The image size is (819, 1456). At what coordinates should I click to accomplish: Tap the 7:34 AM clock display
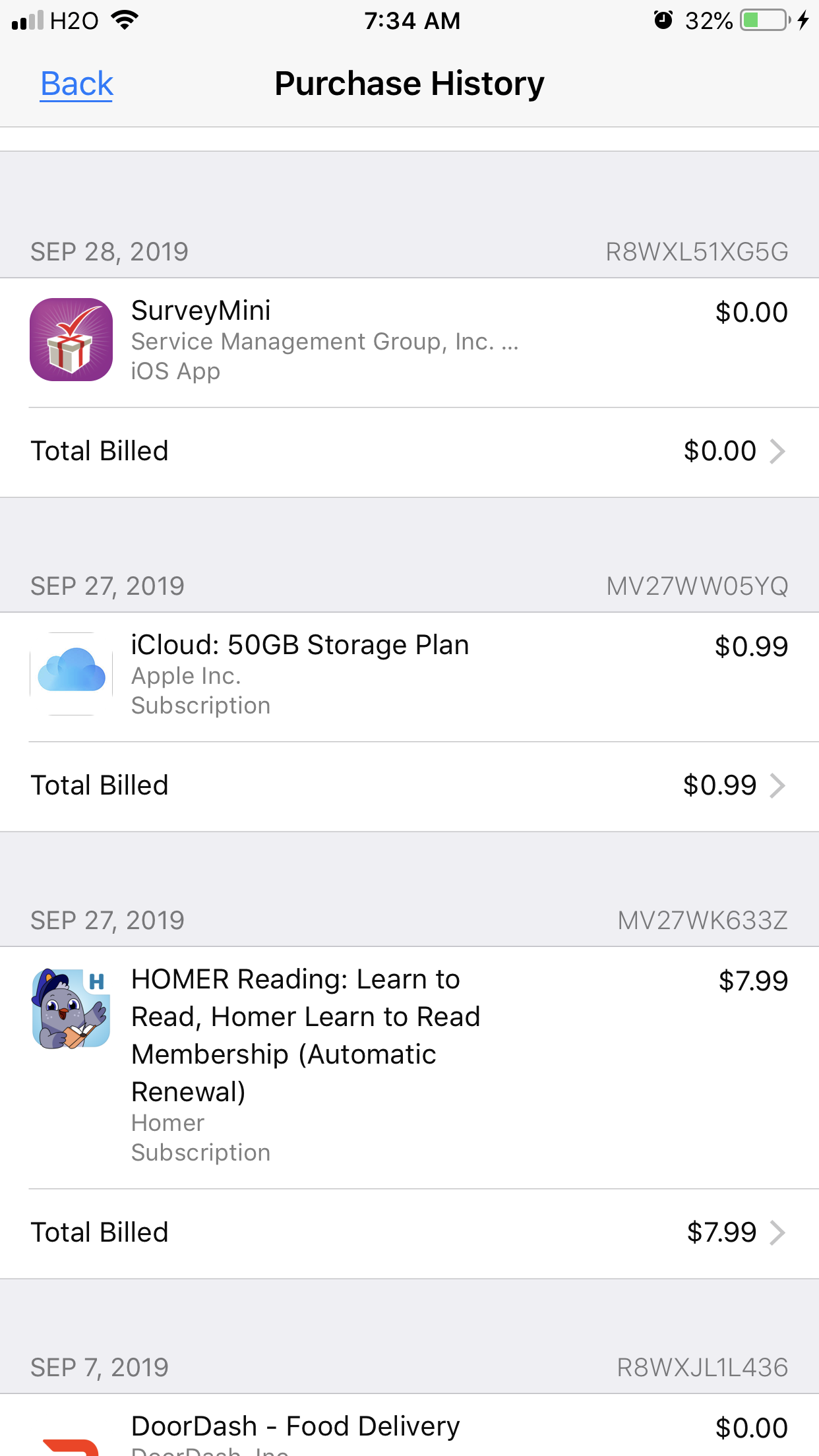click(x=409, y=20)
